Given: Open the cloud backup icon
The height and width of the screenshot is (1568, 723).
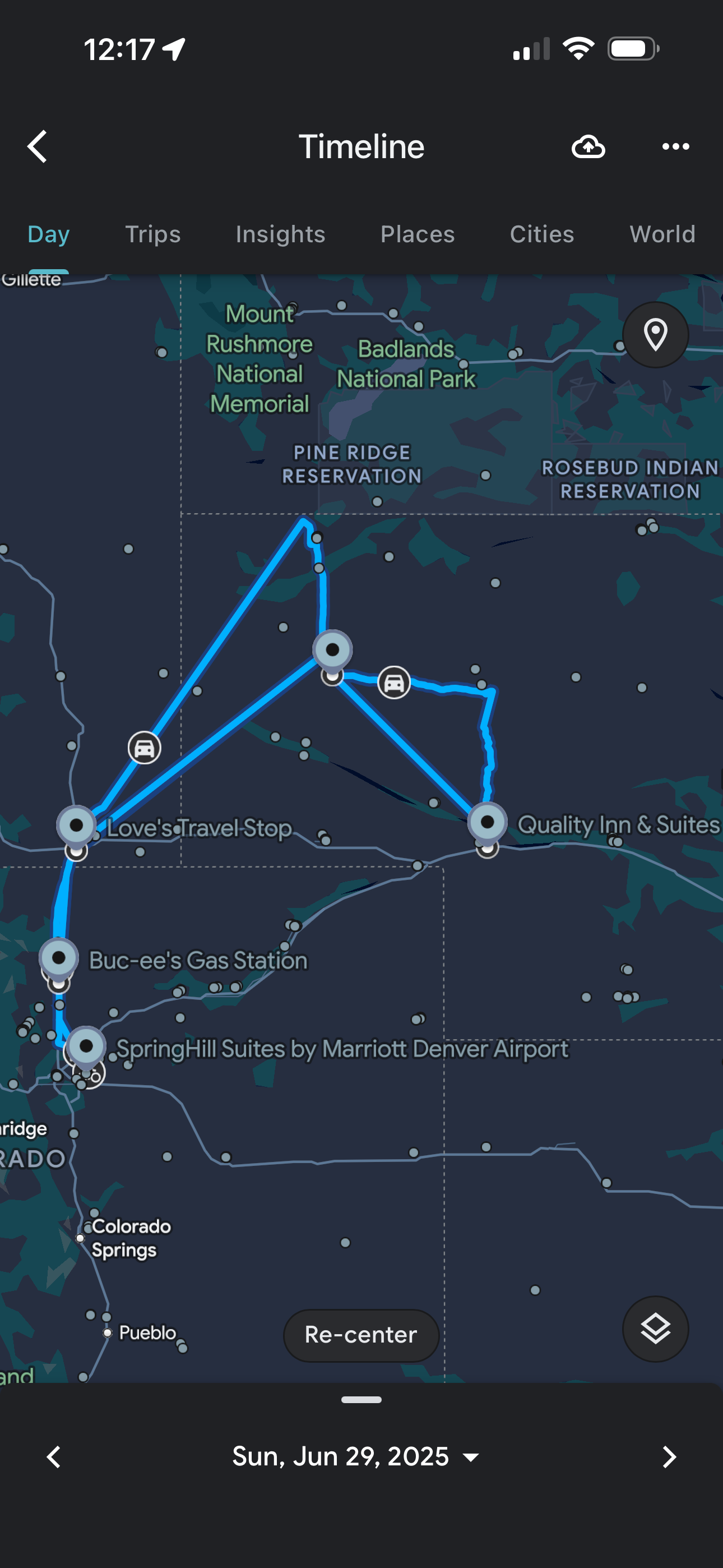Looking at the screenshot, I should coord(588,147).
